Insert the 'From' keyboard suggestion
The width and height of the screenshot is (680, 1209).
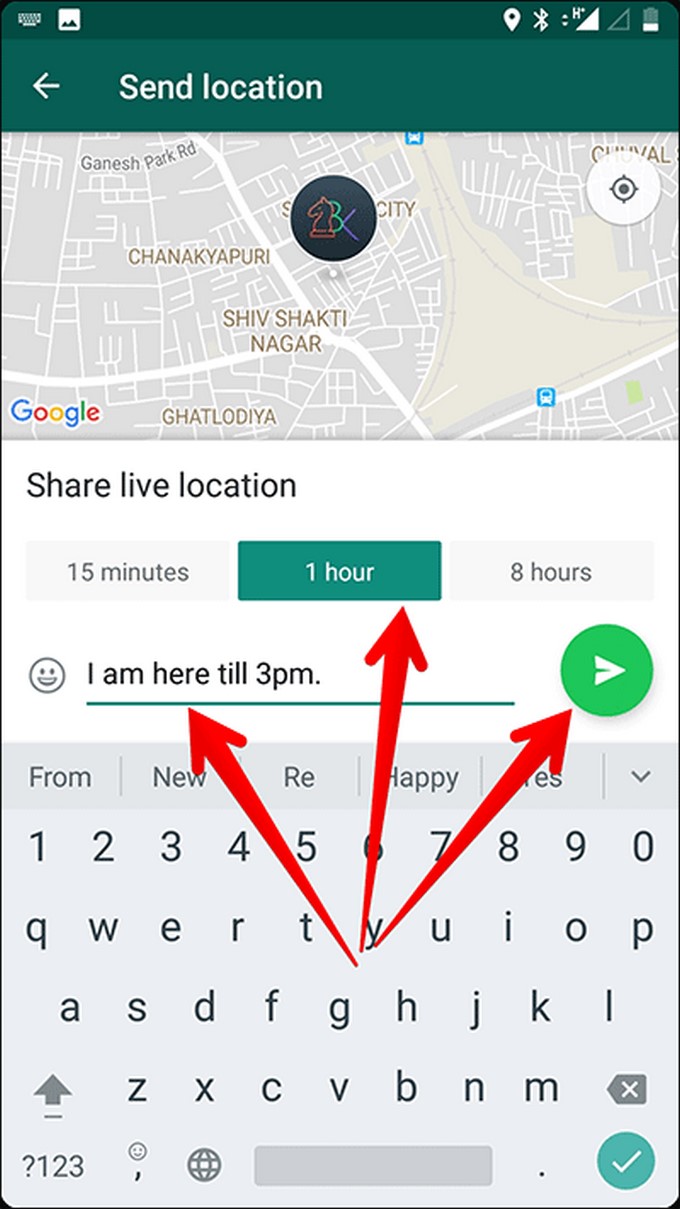click(60, 777)
